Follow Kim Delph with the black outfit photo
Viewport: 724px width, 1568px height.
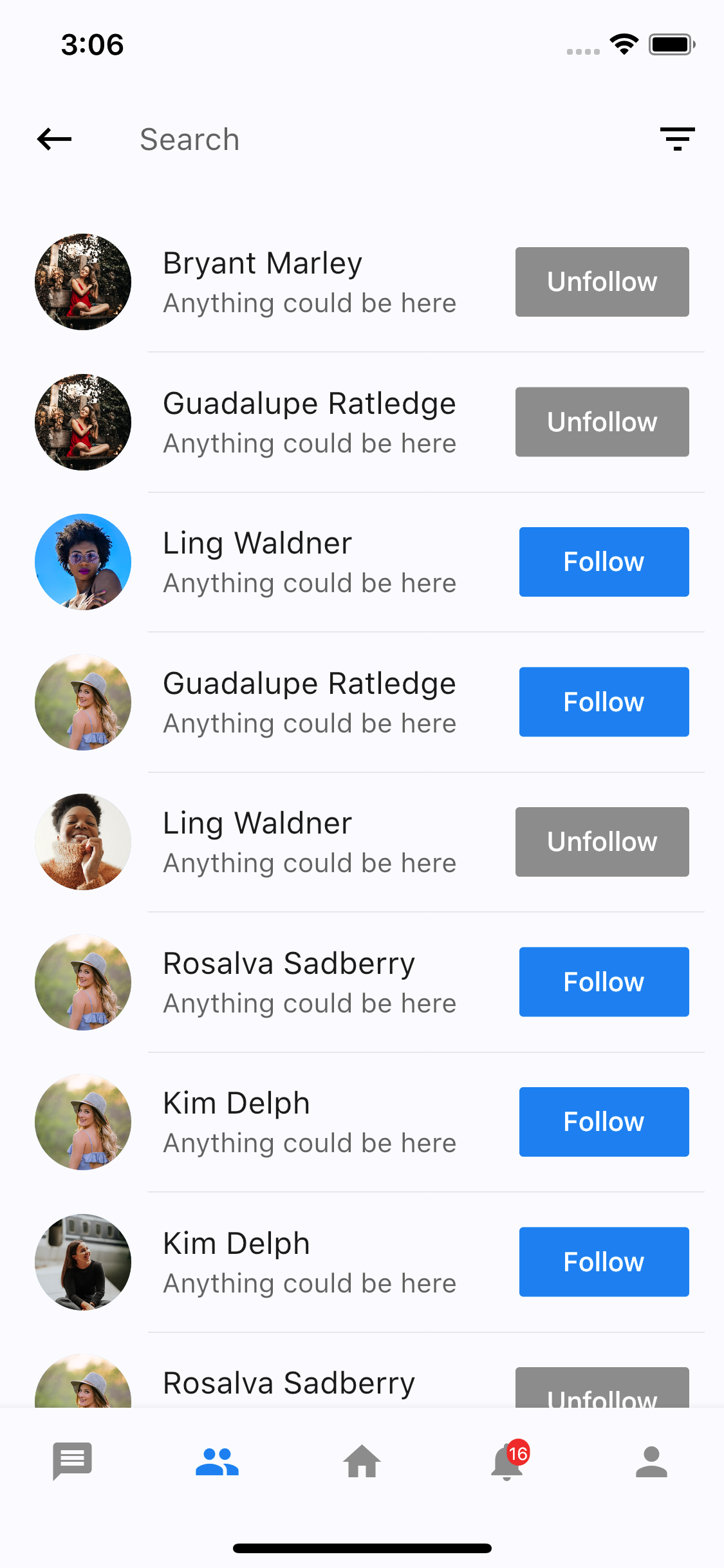pos(604,1262)
